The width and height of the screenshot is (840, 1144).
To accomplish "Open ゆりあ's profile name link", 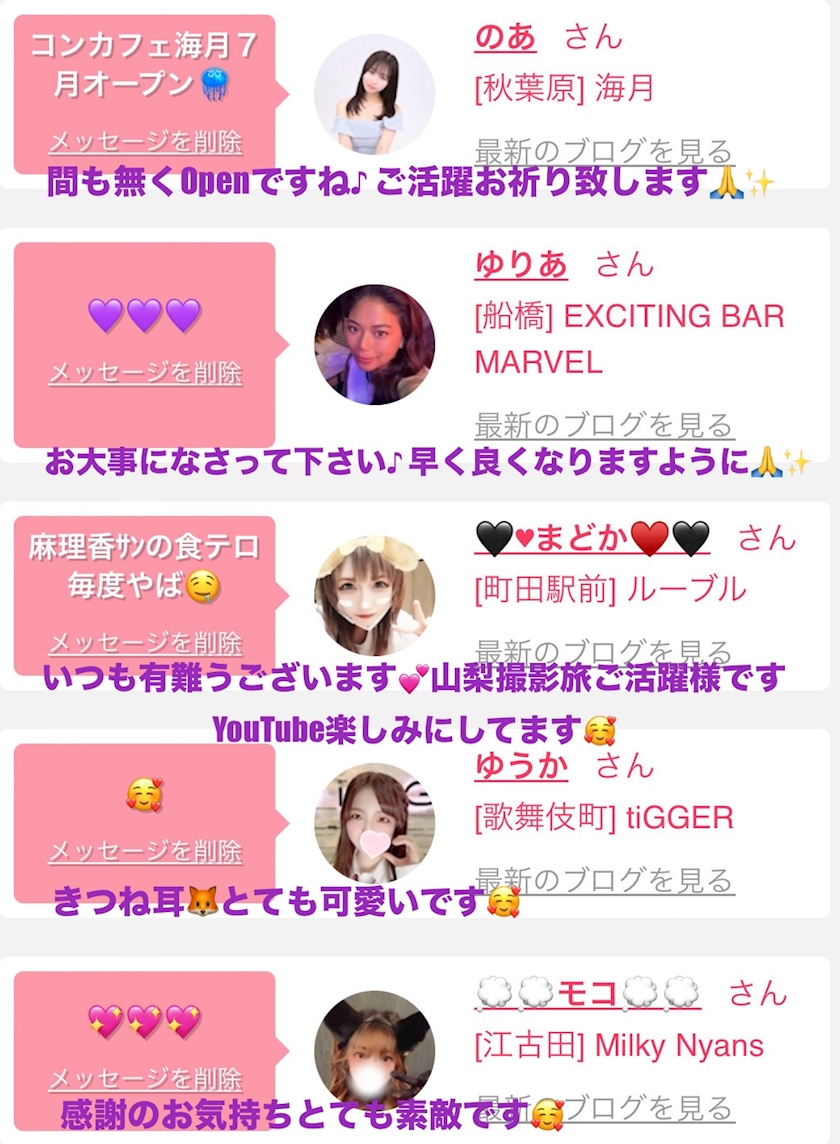I will point(520,265).
